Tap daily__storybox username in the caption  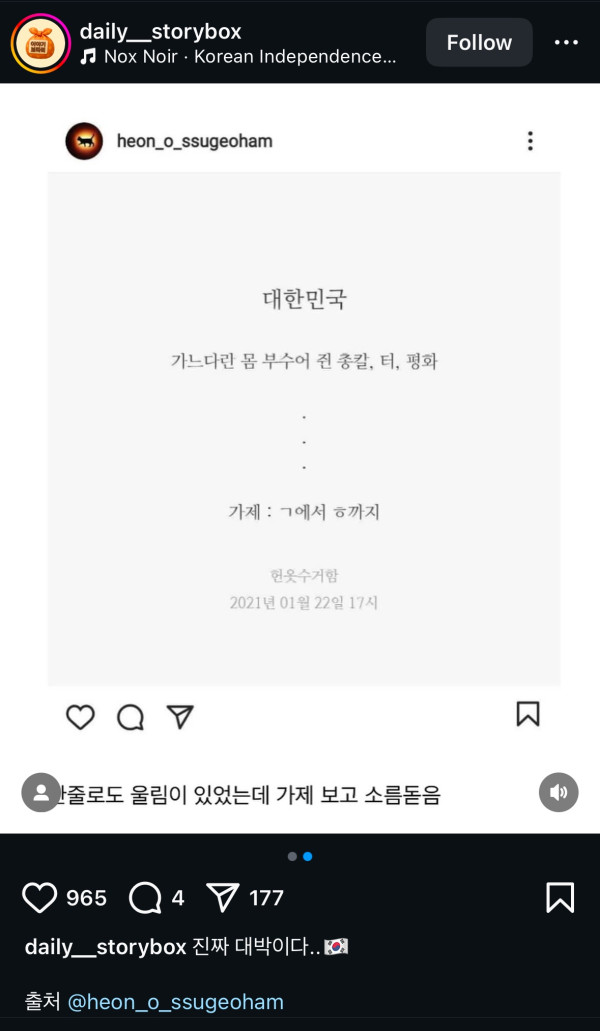pyautogui.click(x=105, y=947)
